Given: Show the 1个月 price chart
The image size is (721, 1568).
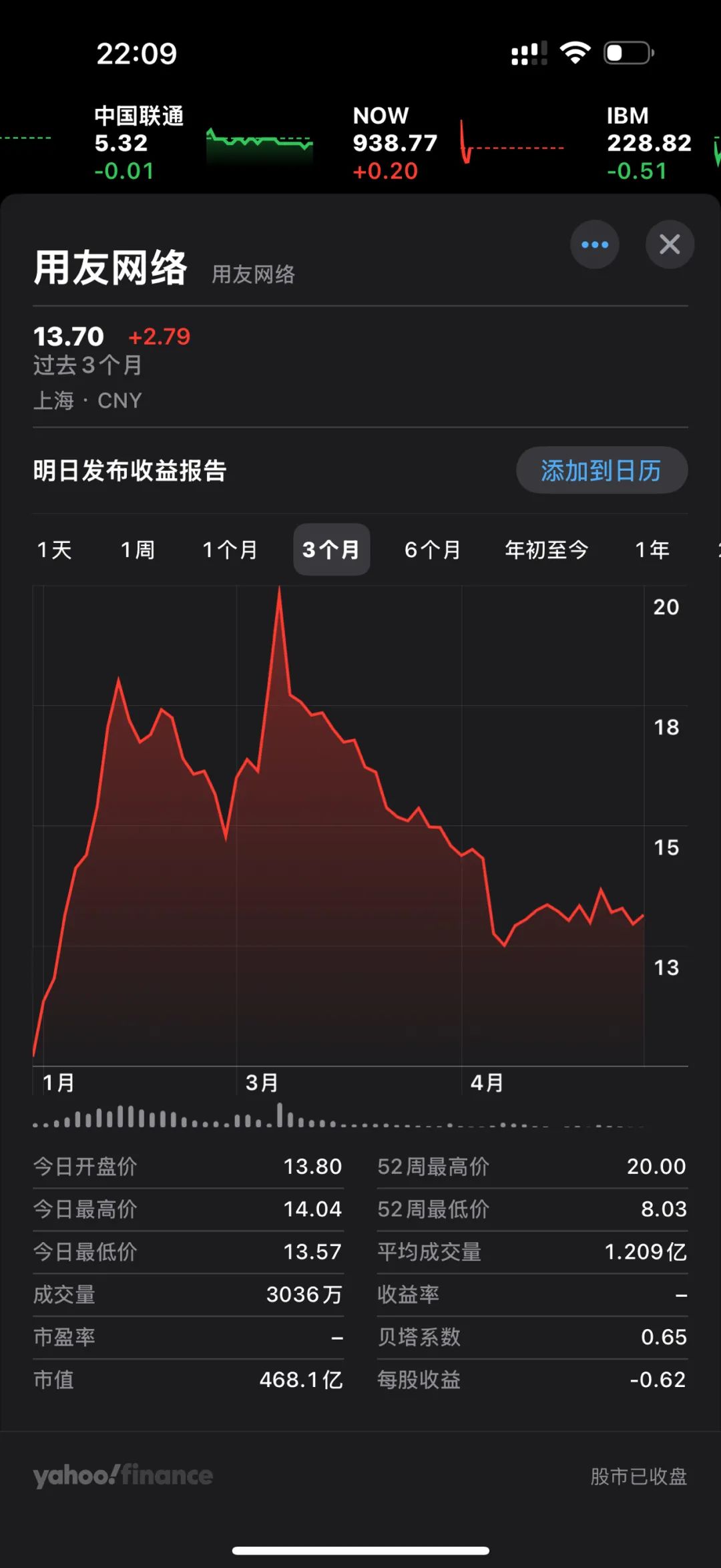Looking at the screenshot, I should click(230, 550).
